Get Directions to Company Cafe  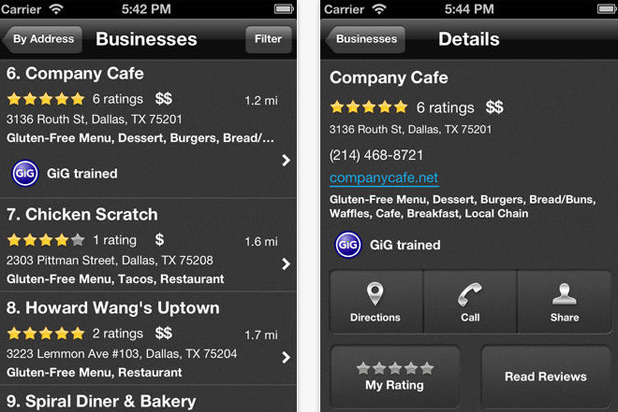(375, 302)
